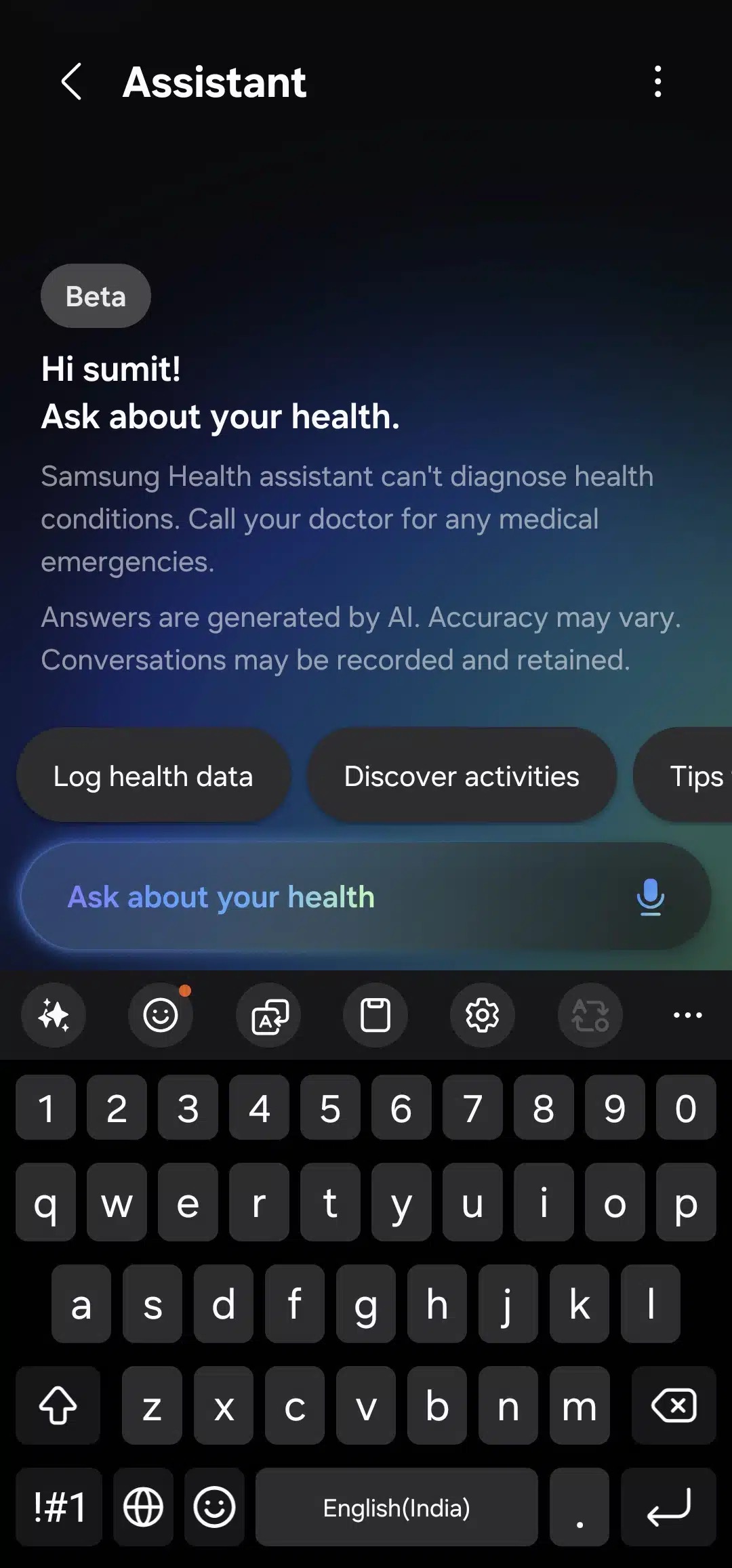Open the keyboard clipboard
The height and width of the screenshot is (1568, 732).
pos(375,1015)
